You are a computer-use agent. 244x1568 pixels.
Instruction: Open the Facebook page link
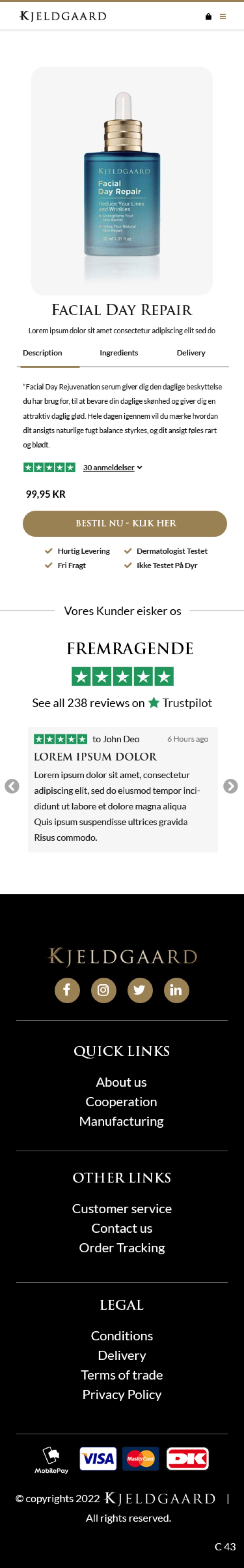click(67, 990)
